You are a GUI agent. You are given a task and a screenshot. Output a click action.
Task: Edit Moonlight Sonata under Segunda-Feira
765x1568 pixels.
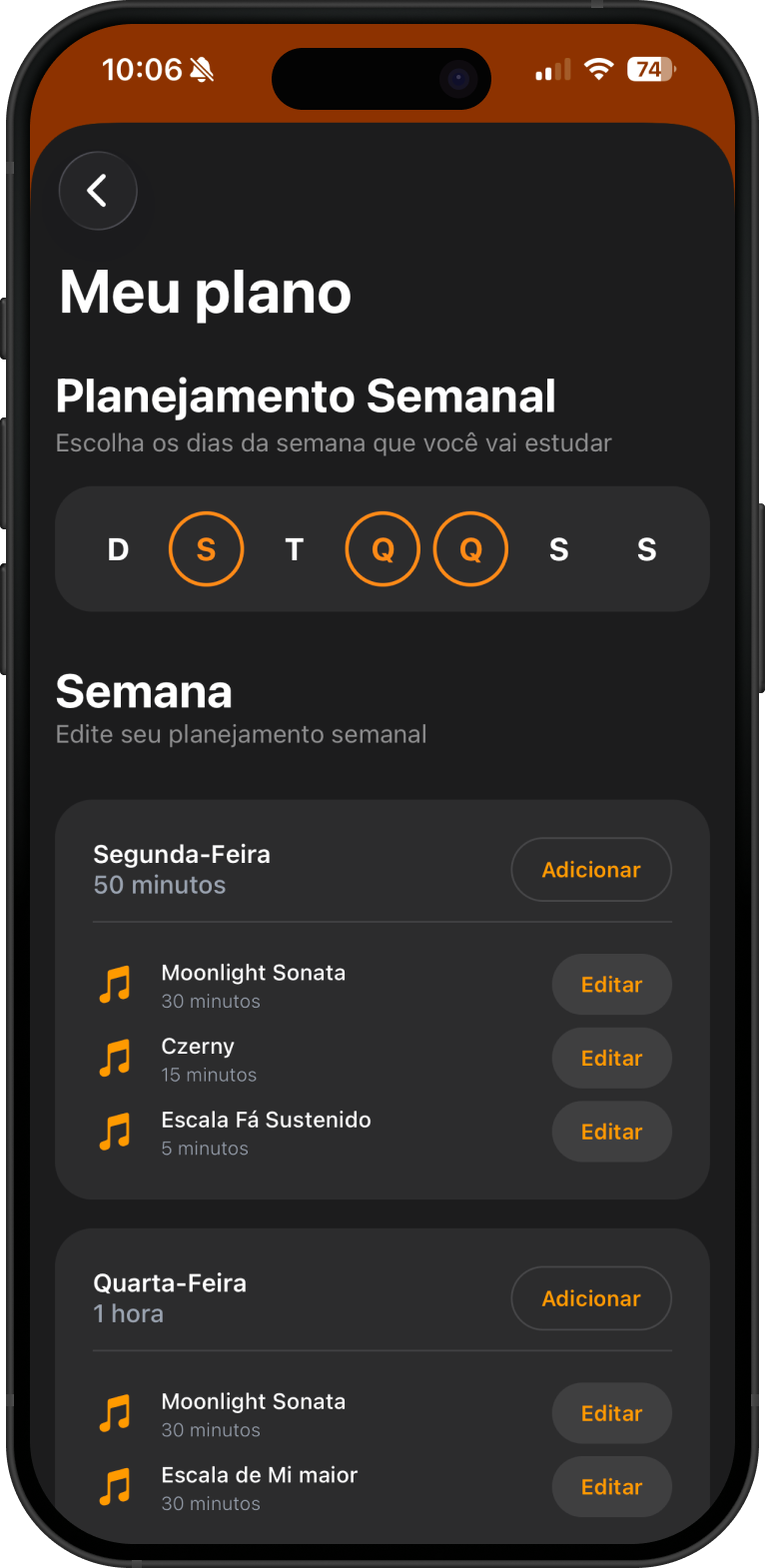pos(611,985)
